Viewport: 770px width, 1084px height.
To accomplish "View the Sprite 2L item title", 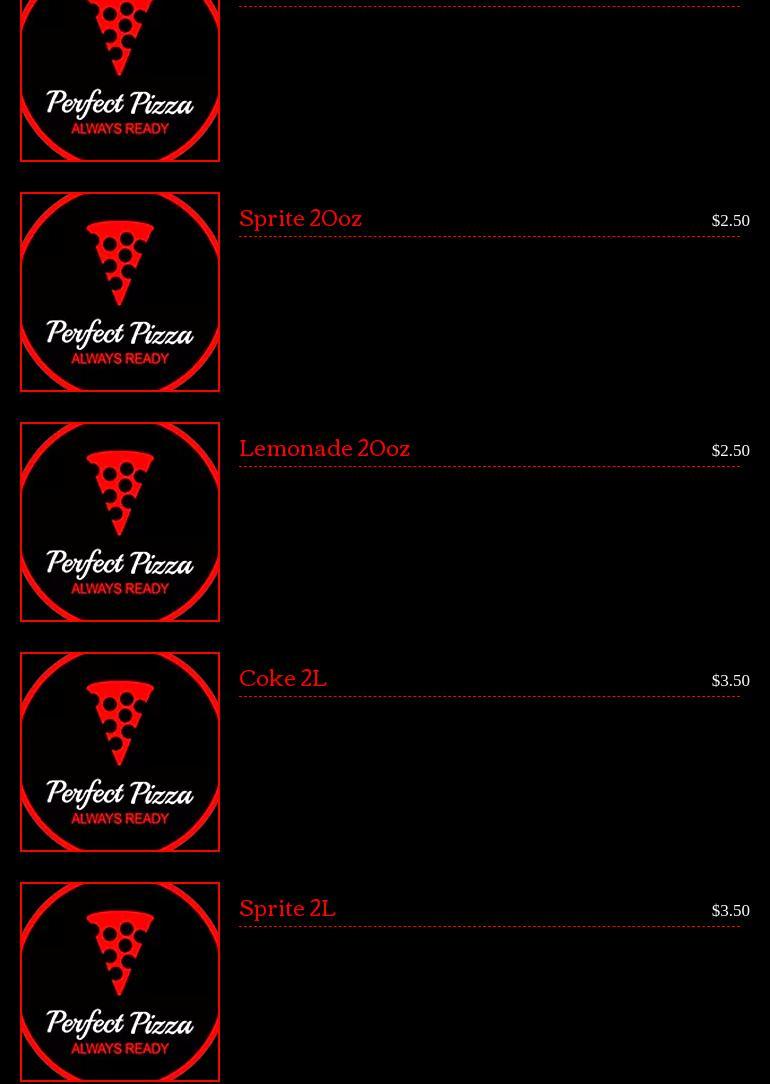I will point(287,908).
